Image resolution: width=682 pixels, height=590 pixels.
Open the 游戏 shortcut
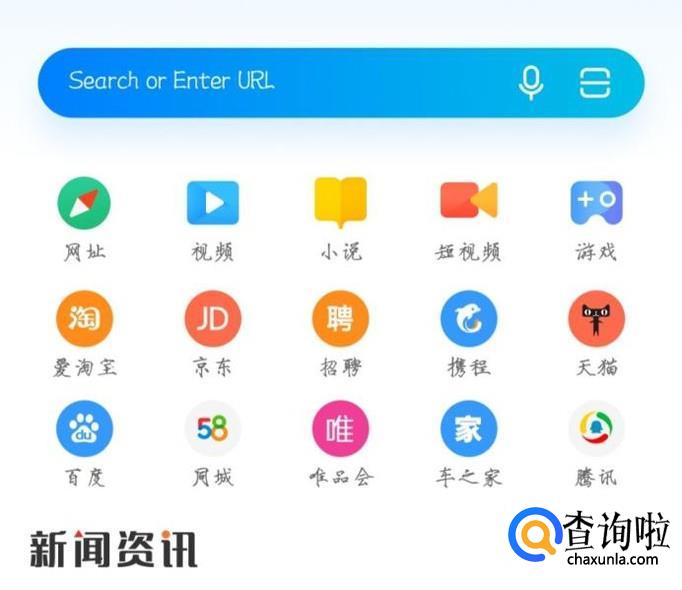click(x=596, y=203)
